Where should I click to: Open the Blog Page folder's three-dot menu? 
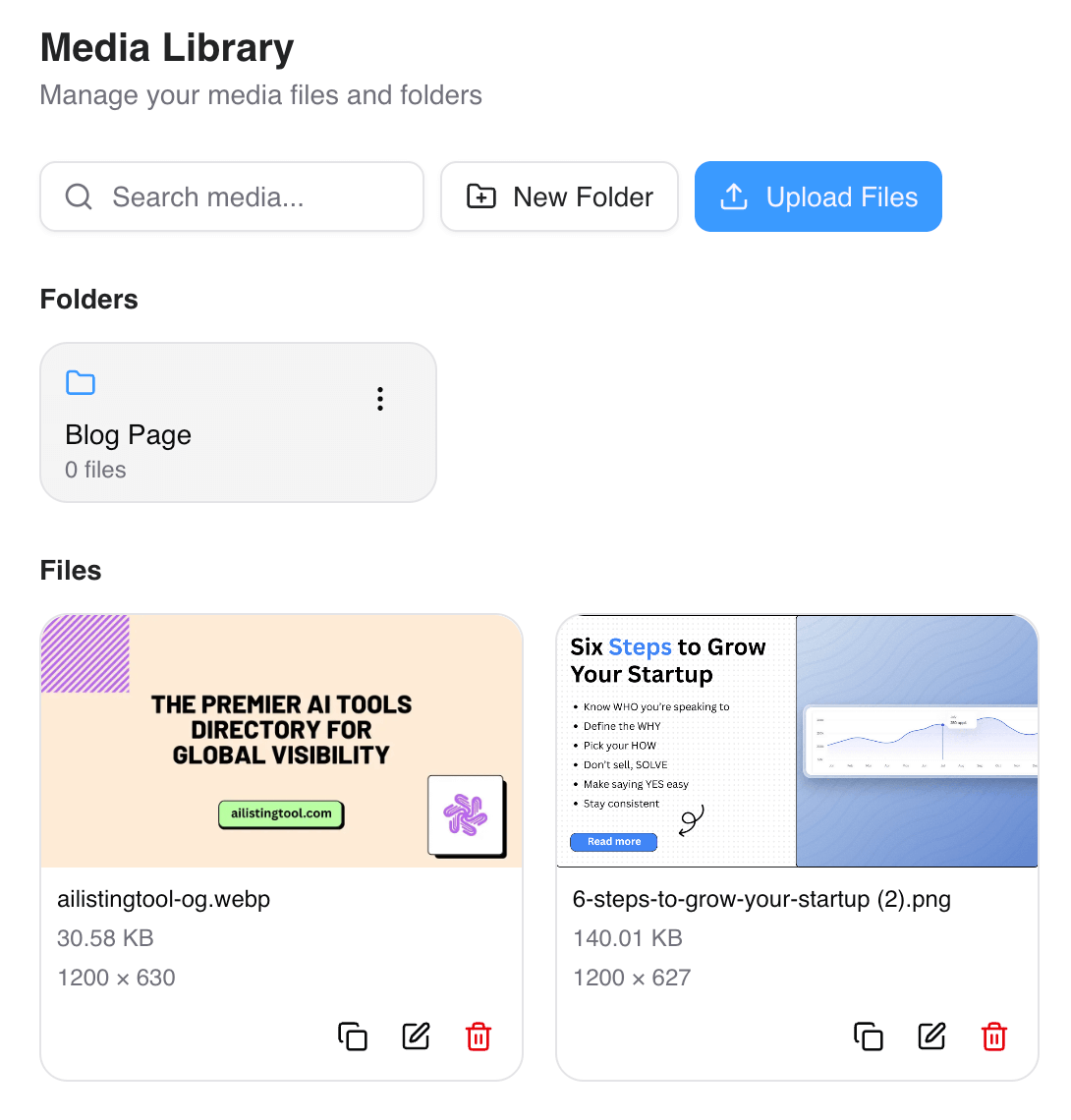click(x=380, y=399)
